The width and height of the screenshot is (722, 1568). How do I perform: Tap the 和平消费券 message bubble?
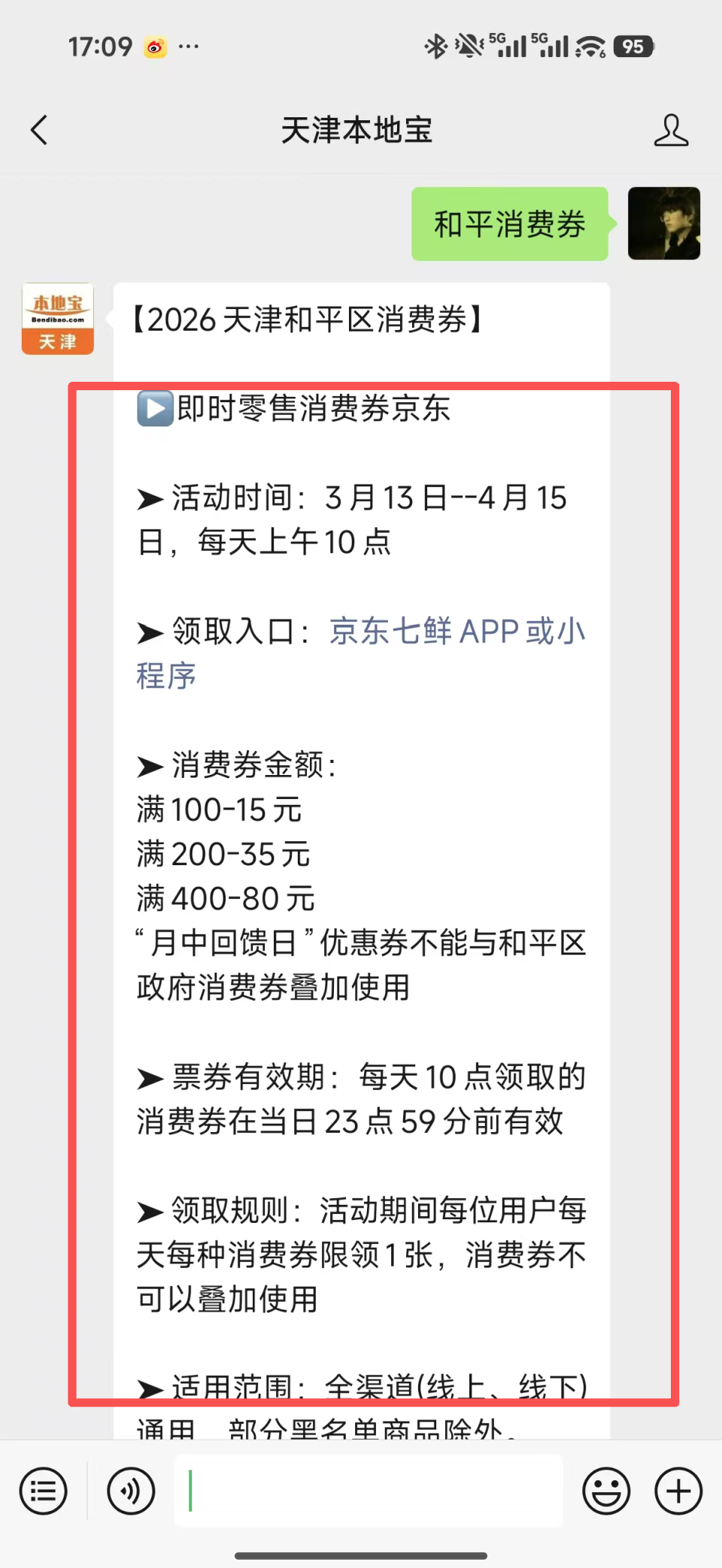click(509, 223)
